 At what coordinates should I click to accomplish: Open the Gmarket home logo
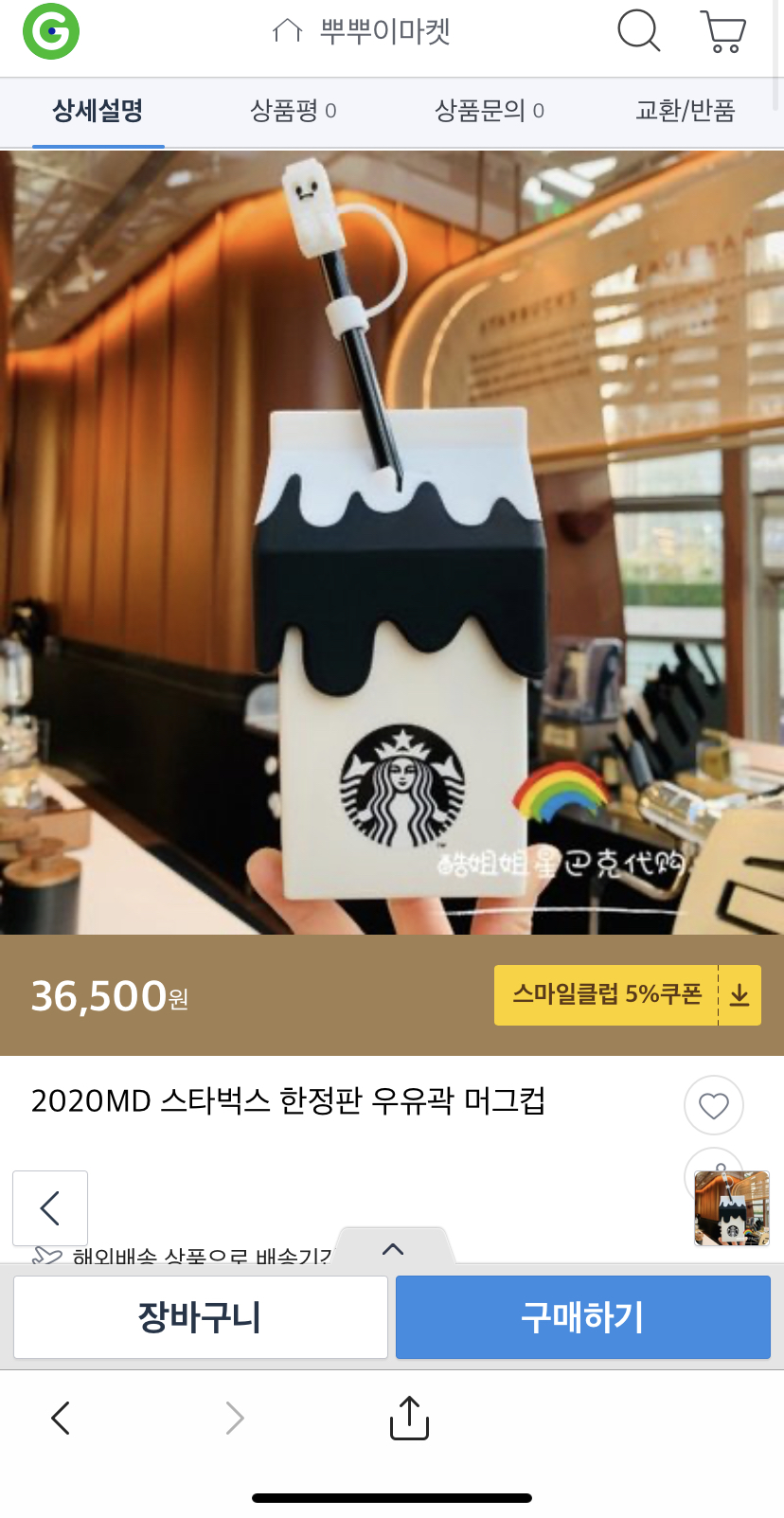50,31
